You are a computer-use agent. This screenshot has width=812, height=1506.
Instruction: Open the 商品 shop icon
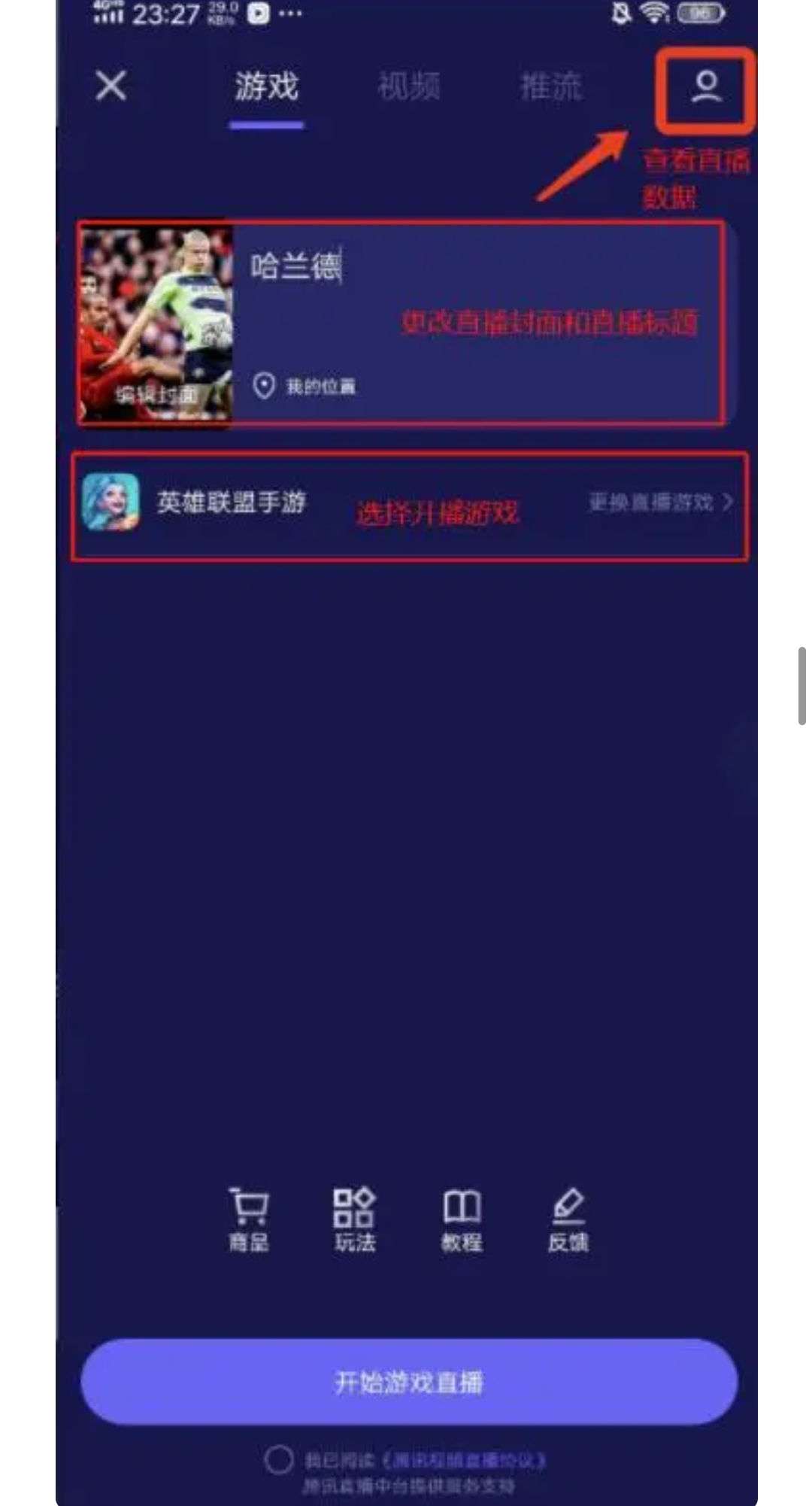(249, 1219)
